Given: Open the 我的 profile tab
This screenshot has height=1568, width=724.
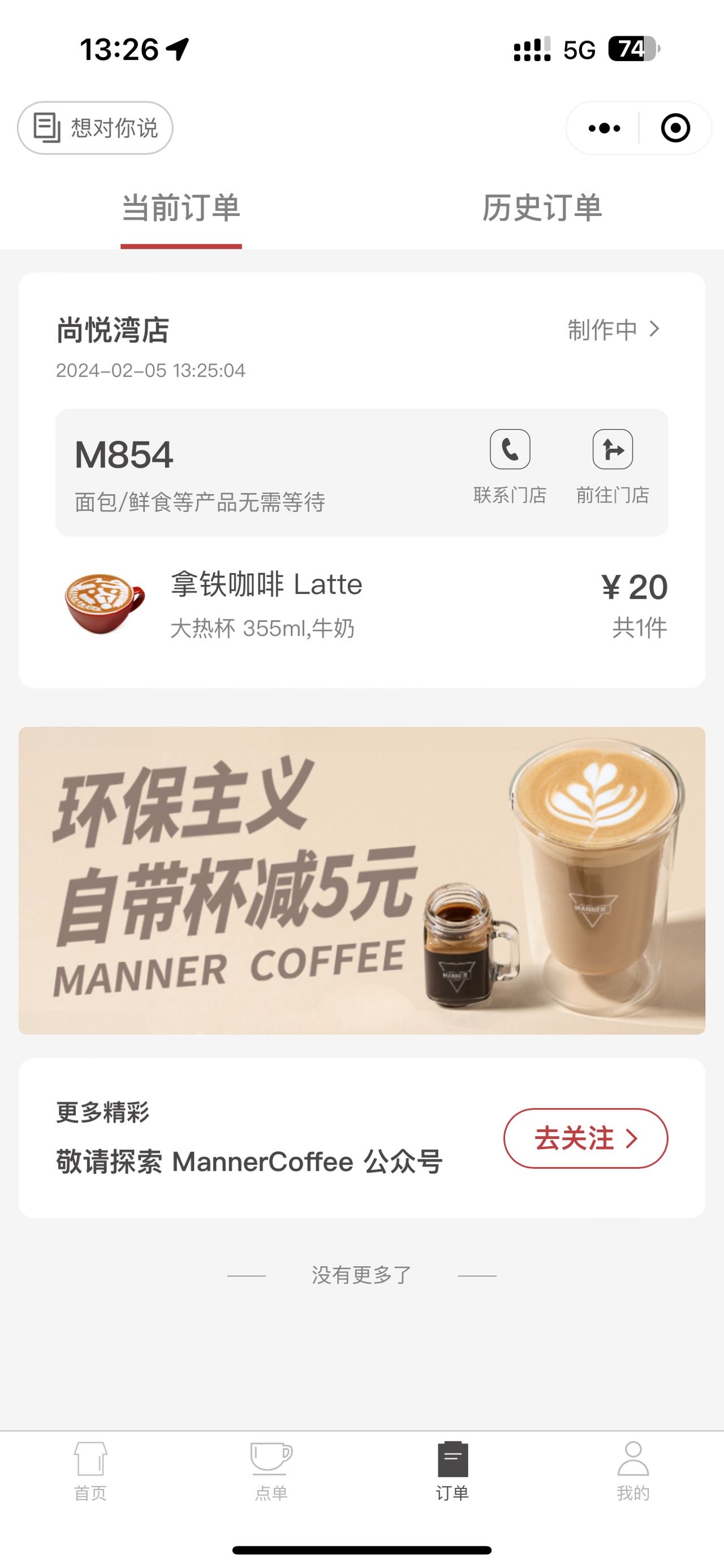Looking at the screenshot, I should (633, 1471).
